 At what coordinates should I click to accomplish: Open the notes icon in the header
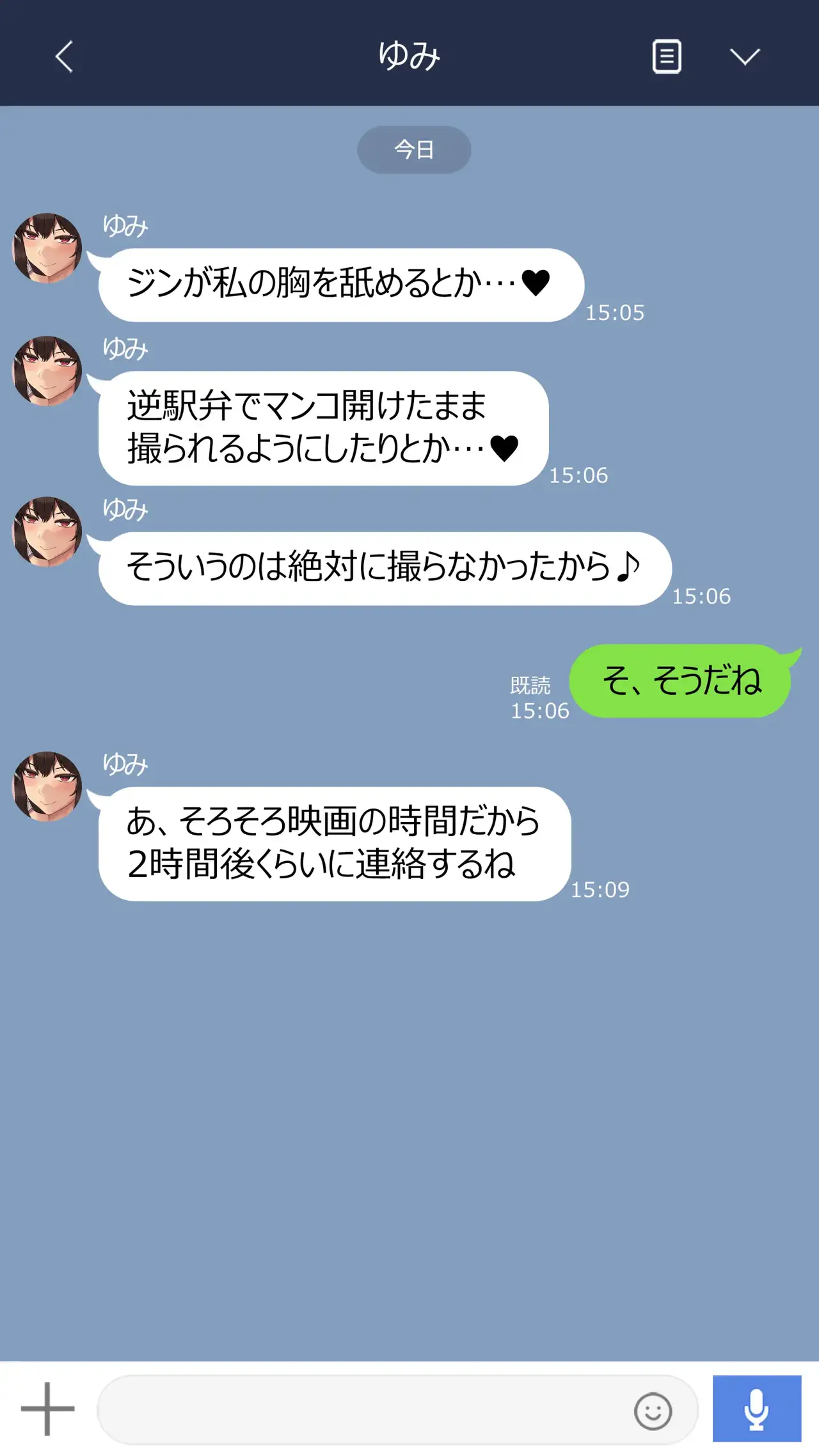pos(667,57)
